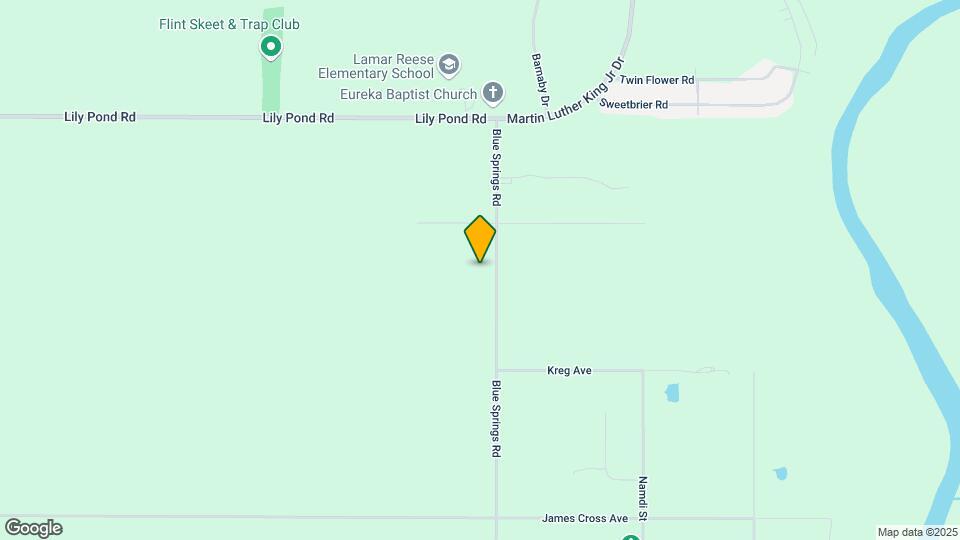The height and width of the screenshot is (540, 960).
Task: Tap the orange location marker on Blue Springs Rd
Action: 480,238
